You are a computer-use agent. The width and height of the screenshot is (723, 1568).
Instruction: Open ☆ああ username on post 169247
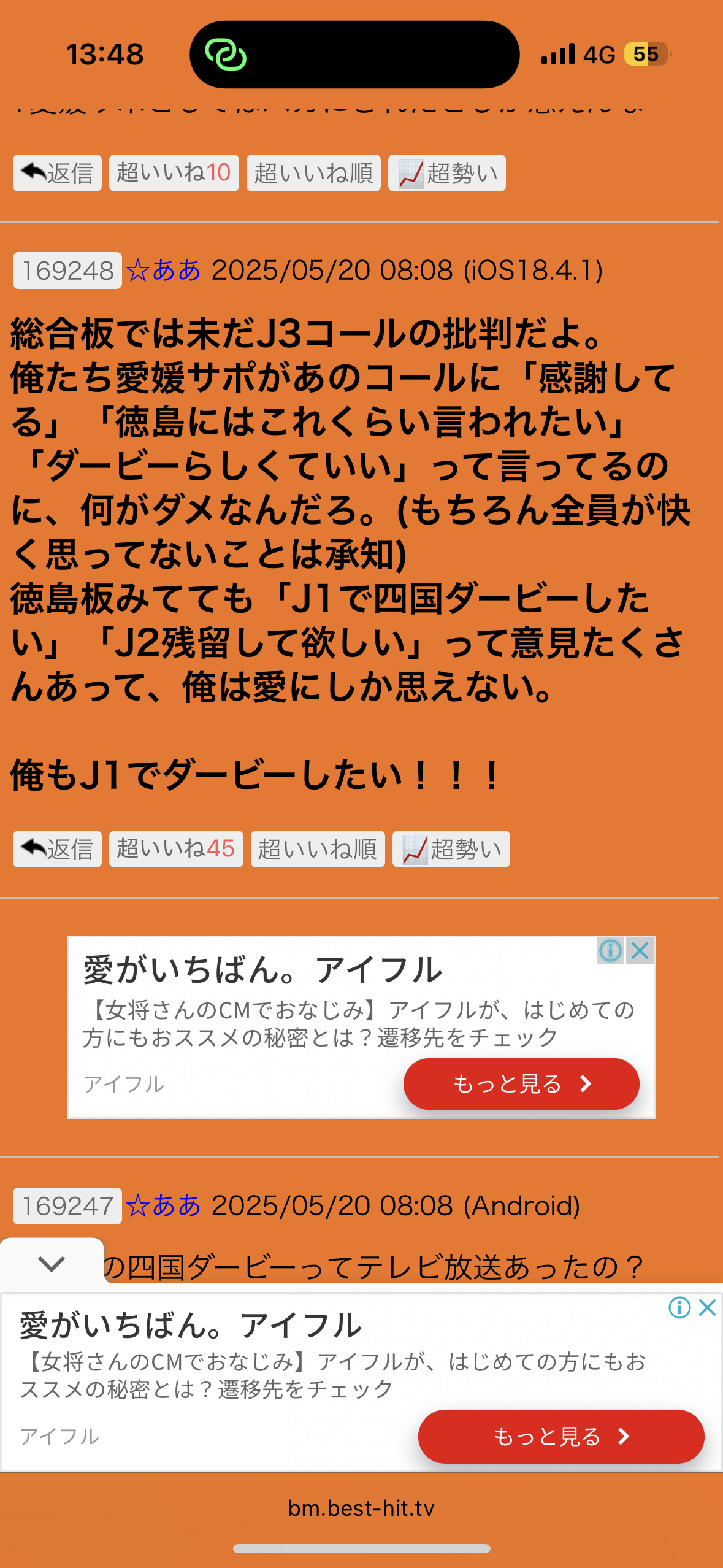(x=164, y=1206)
